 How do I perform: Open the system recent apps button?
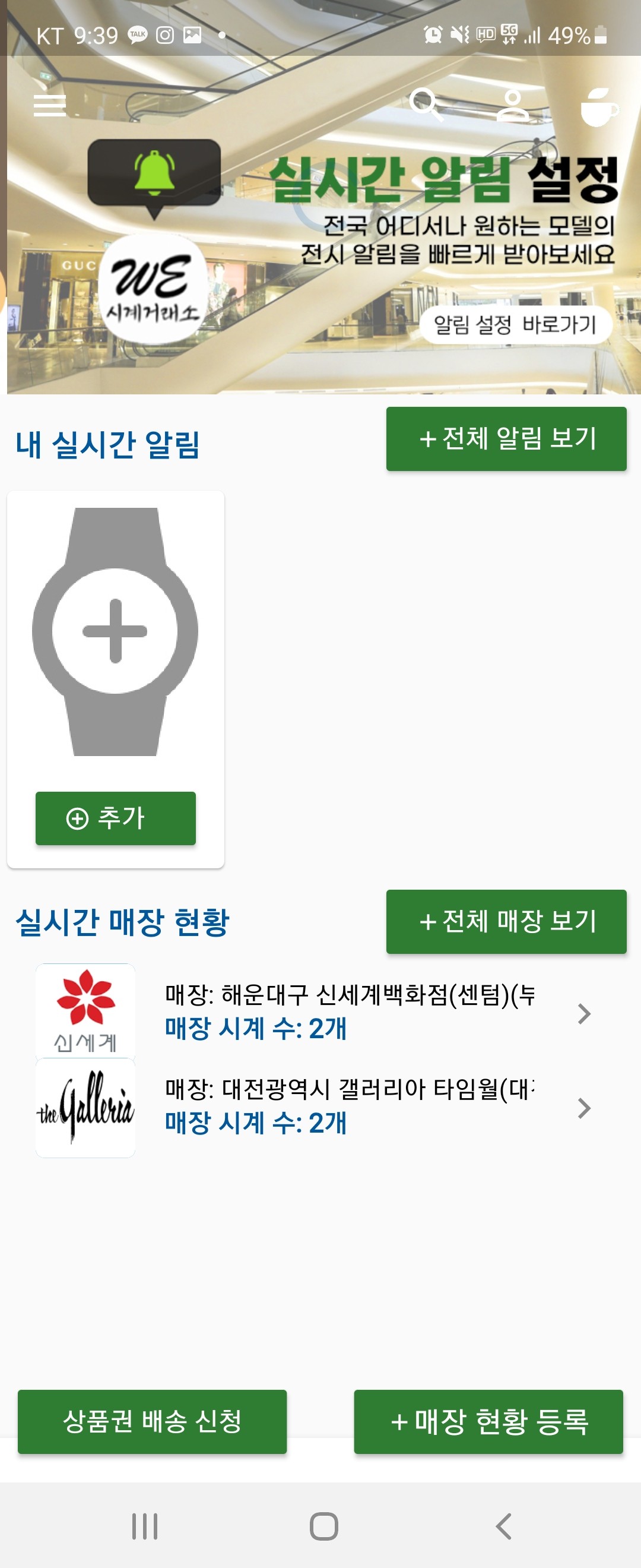[x=145, y=1525]
